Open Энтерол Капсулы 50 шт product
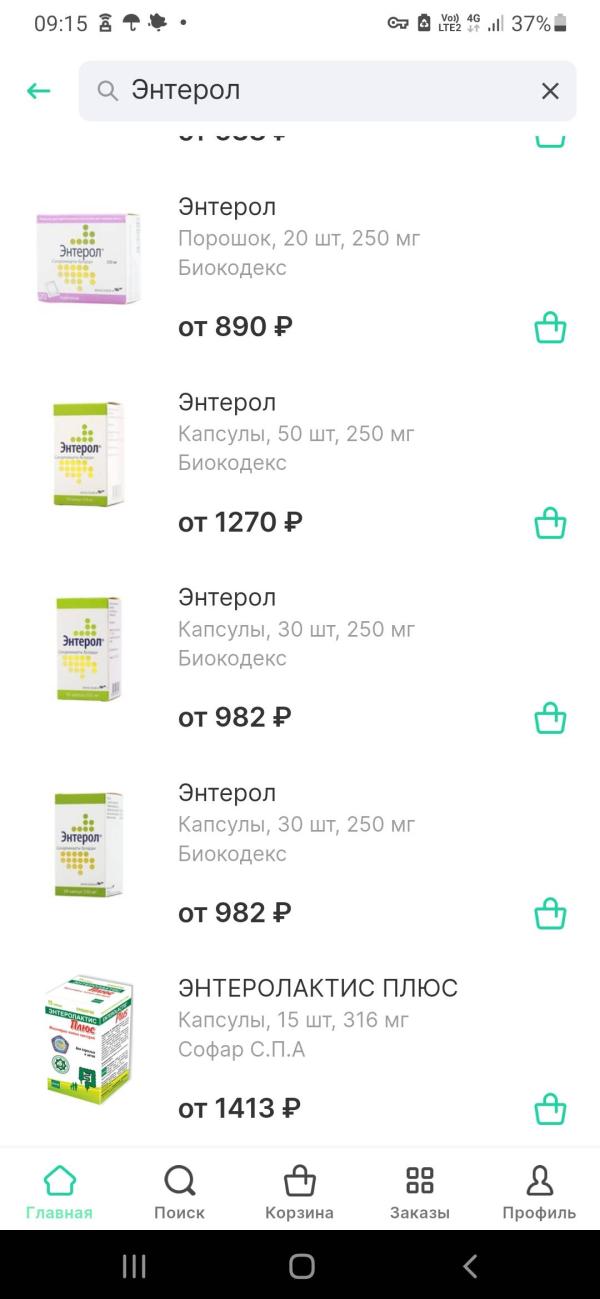Viewport: 600px width, 1299px height. pos(227,402)
